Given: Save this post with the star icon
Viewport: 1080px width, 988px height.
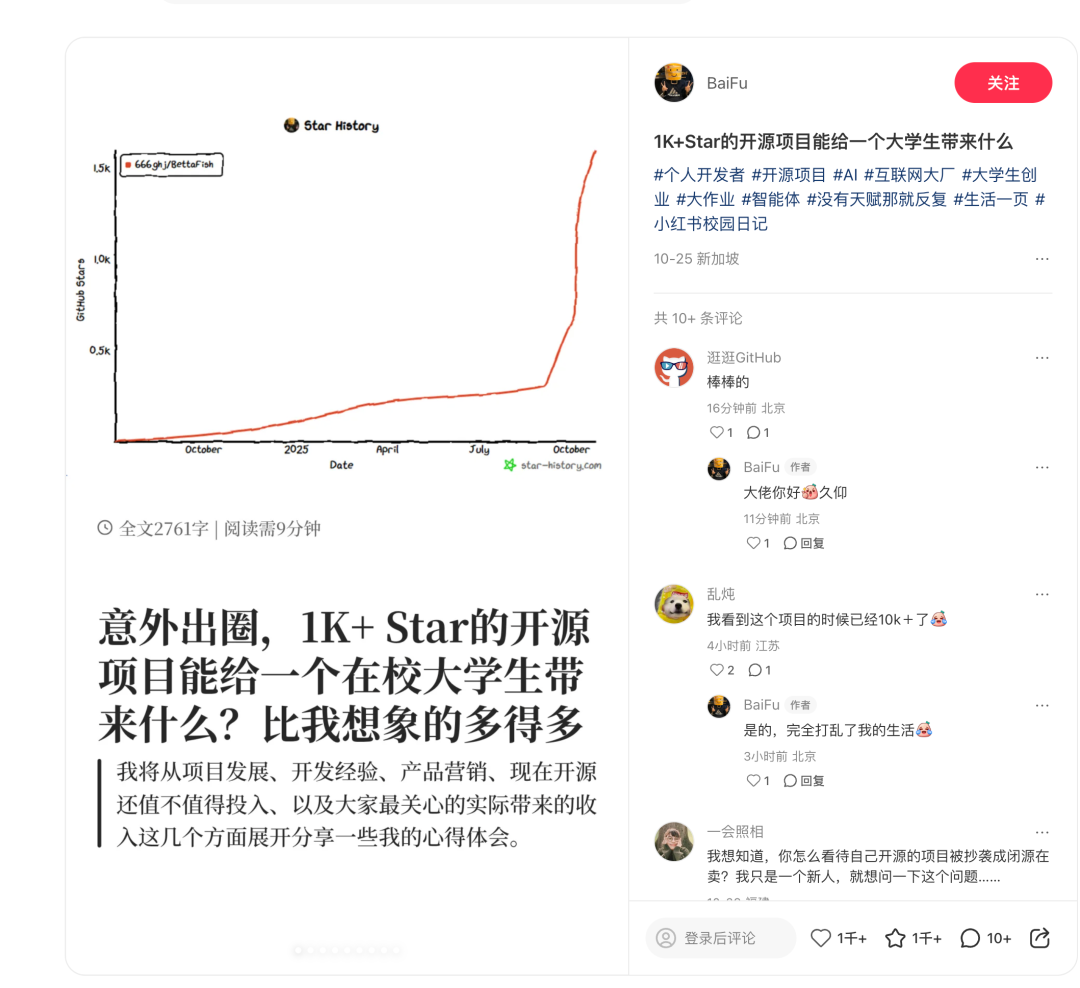Looking at the screenshot, I should pyautogui.click(x=896, y=938).
